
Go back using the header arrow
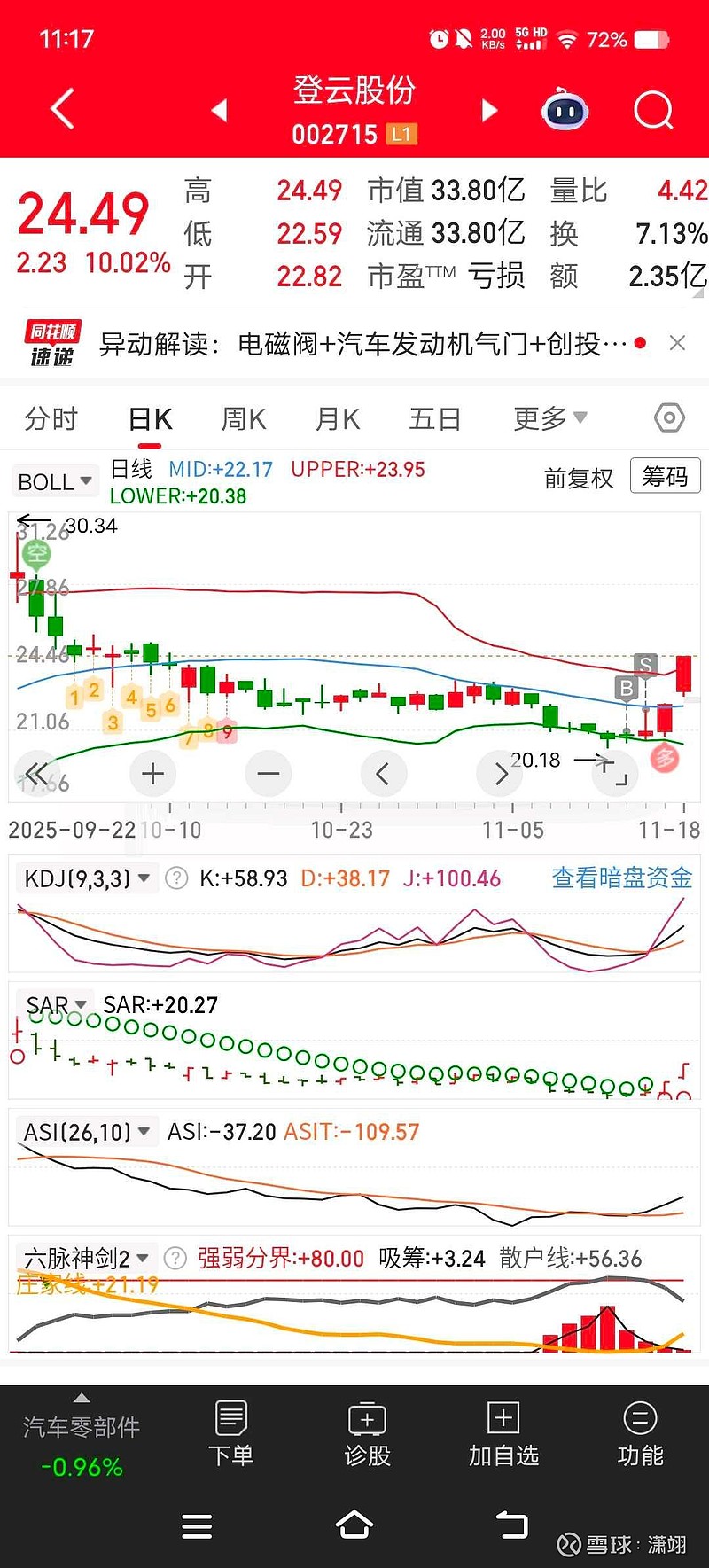click(62, 110)
